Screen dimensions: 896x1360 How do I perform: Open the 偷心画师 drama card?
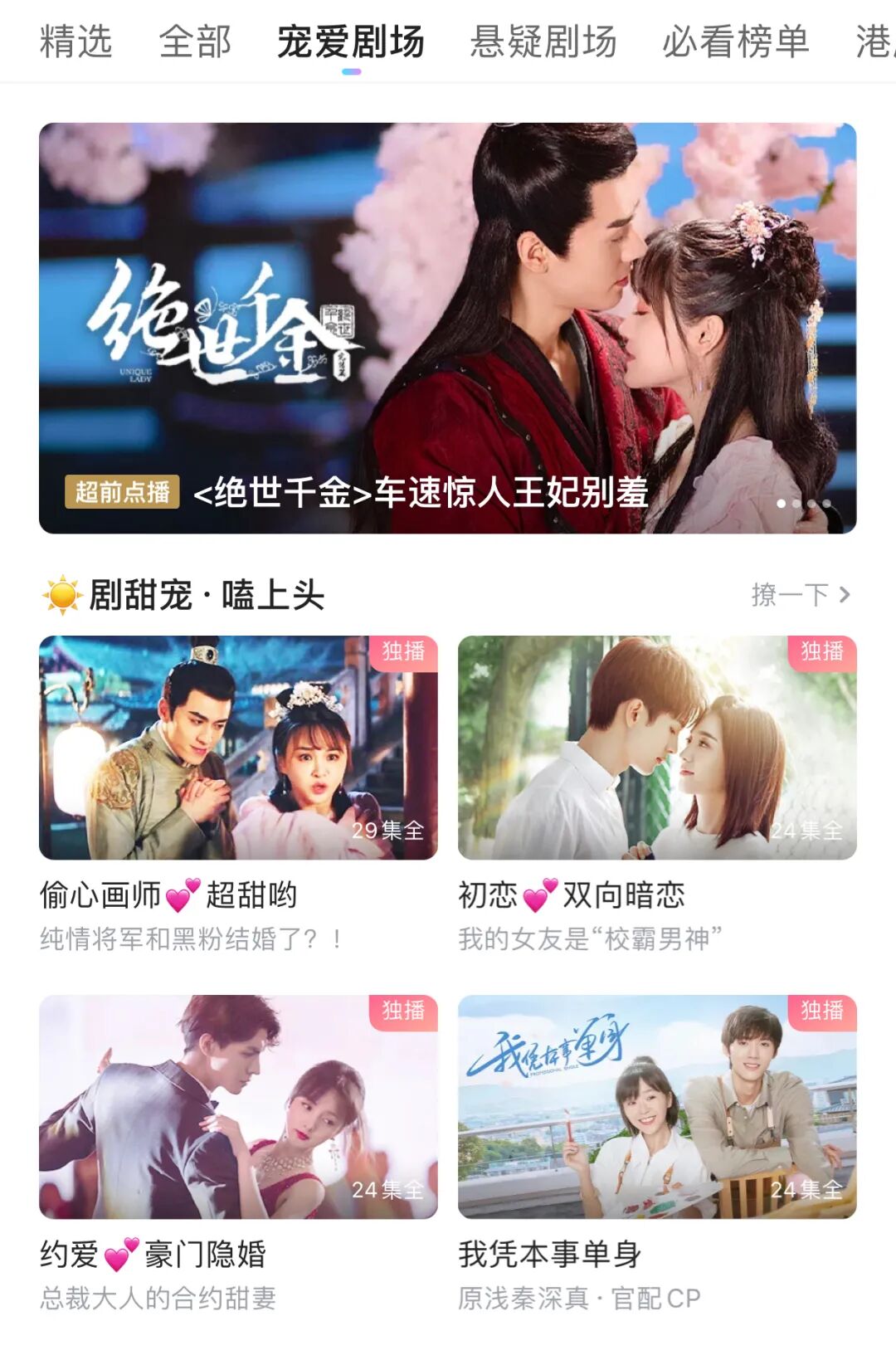pos(238,748)
